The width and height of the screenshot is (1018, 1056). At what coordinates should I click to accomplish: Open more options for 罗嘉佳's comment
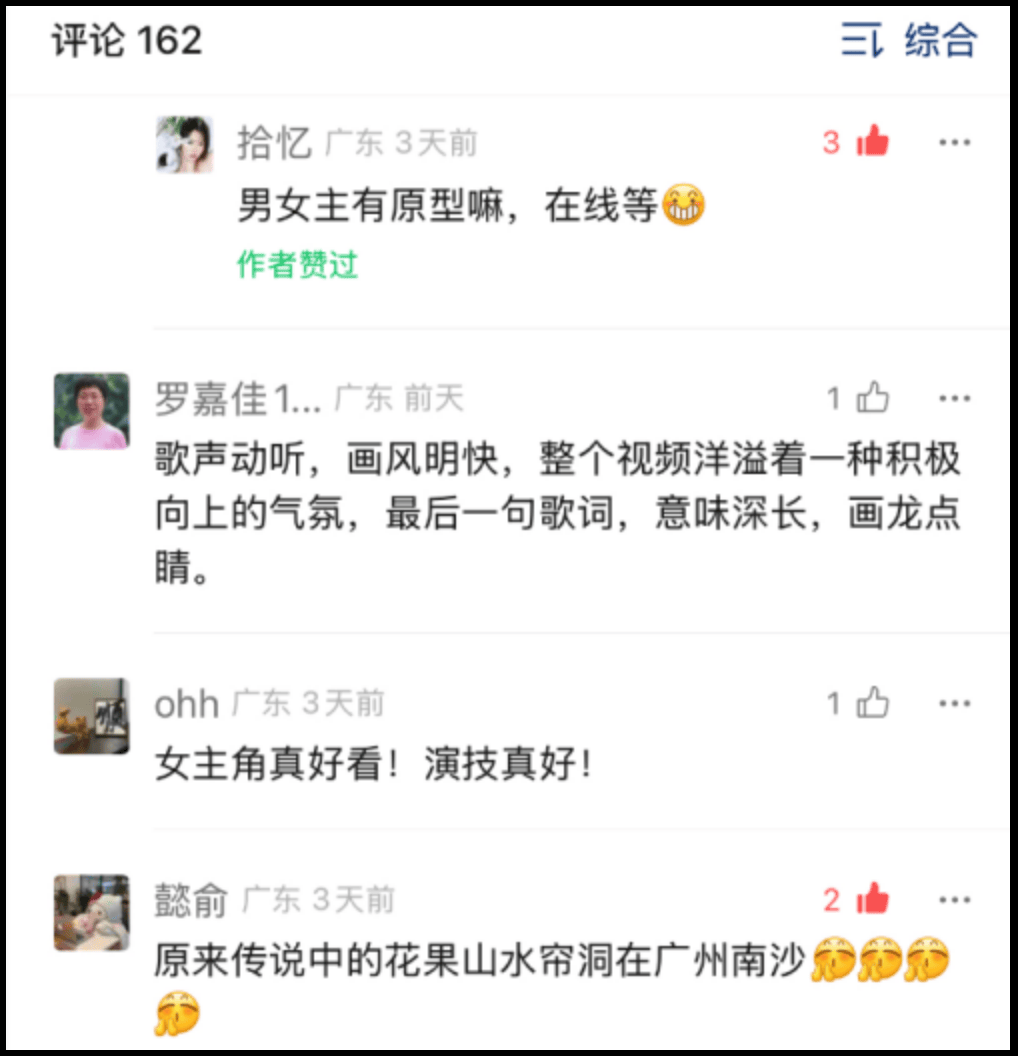tap(954, 399)
